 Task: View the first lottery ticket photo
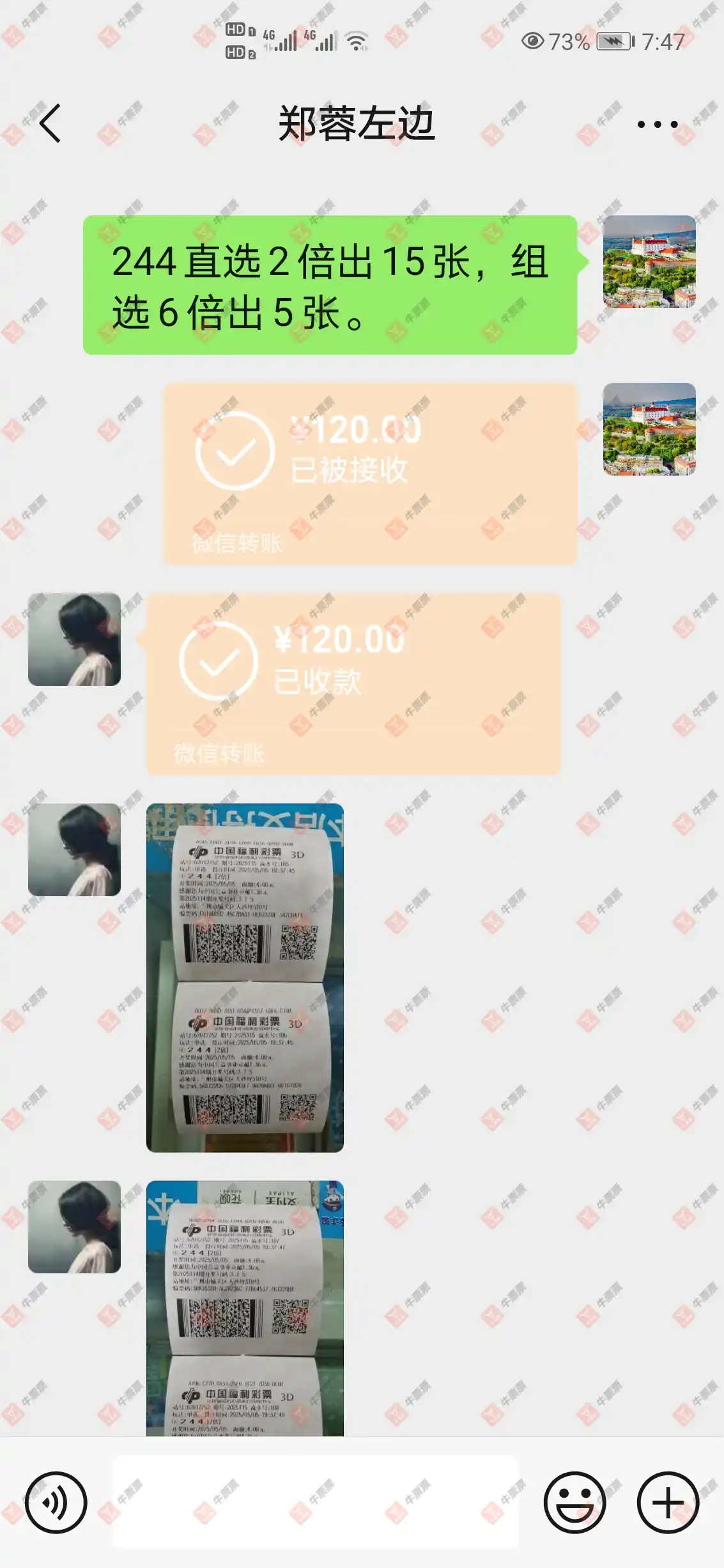click(x=245, y=977)
